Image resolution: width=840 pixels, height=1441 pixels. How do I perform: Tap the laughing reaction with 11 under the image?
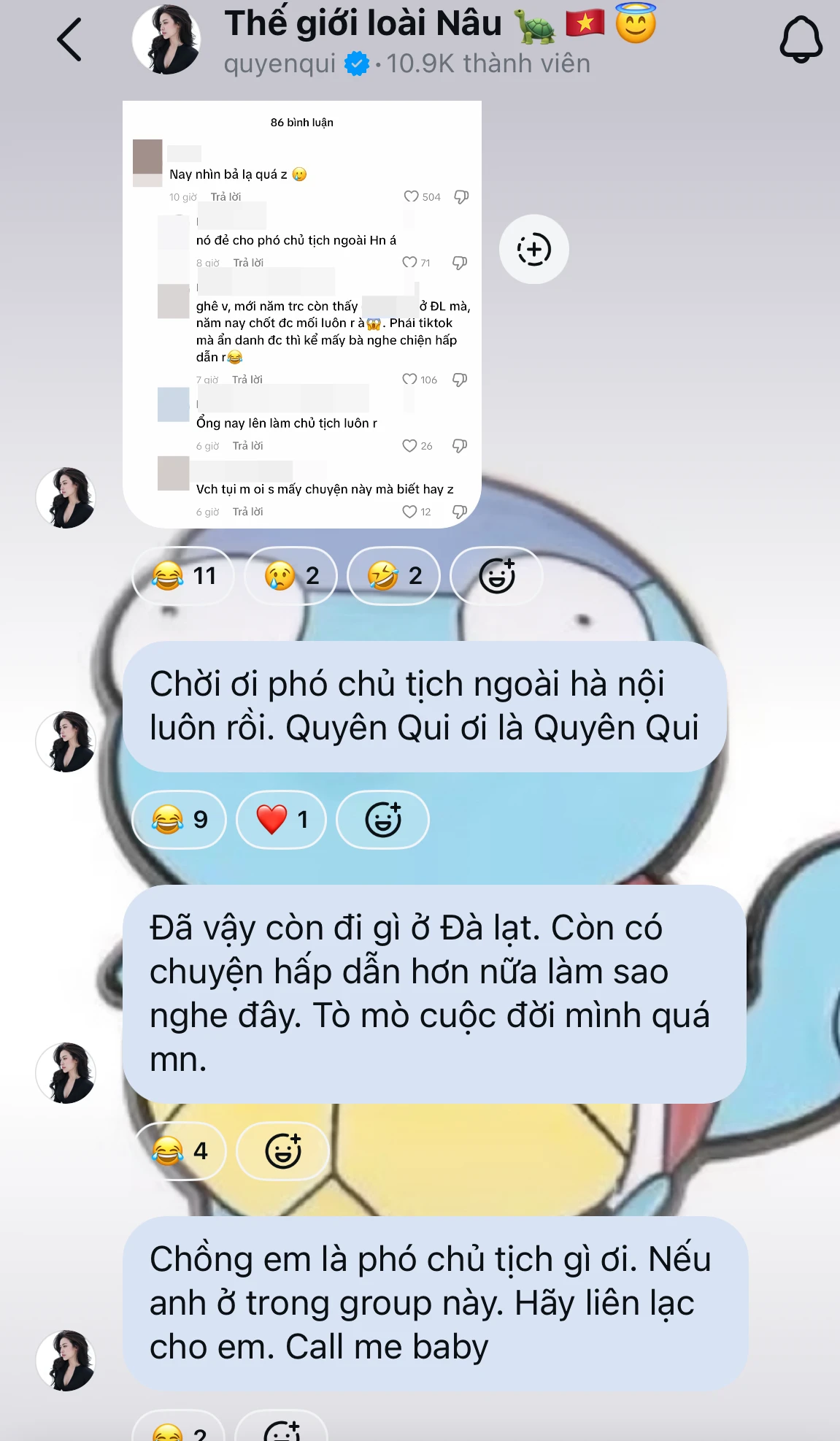coord(183,576)
